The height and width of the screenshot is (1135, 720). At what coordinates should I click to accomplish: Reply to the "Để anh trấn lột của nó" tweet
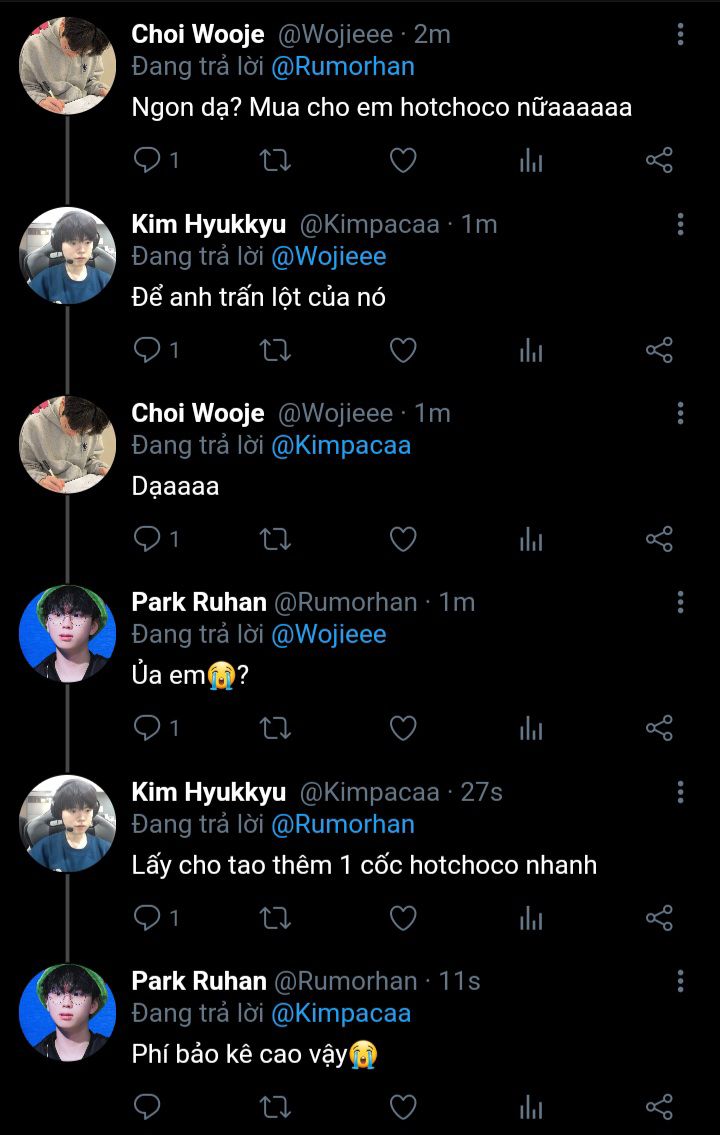coord(148,350)
